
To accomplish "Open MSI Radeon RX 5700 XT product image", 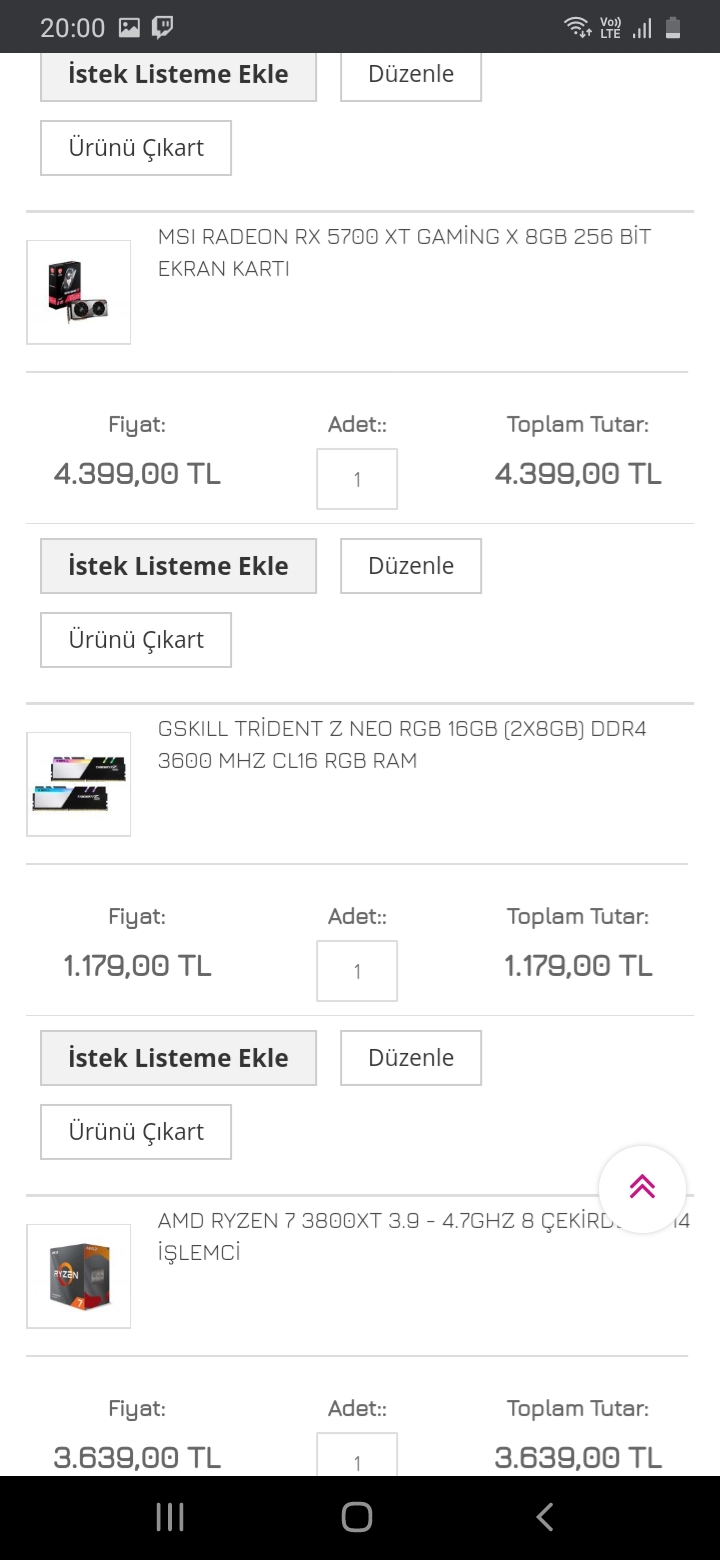I will (78, 292).
